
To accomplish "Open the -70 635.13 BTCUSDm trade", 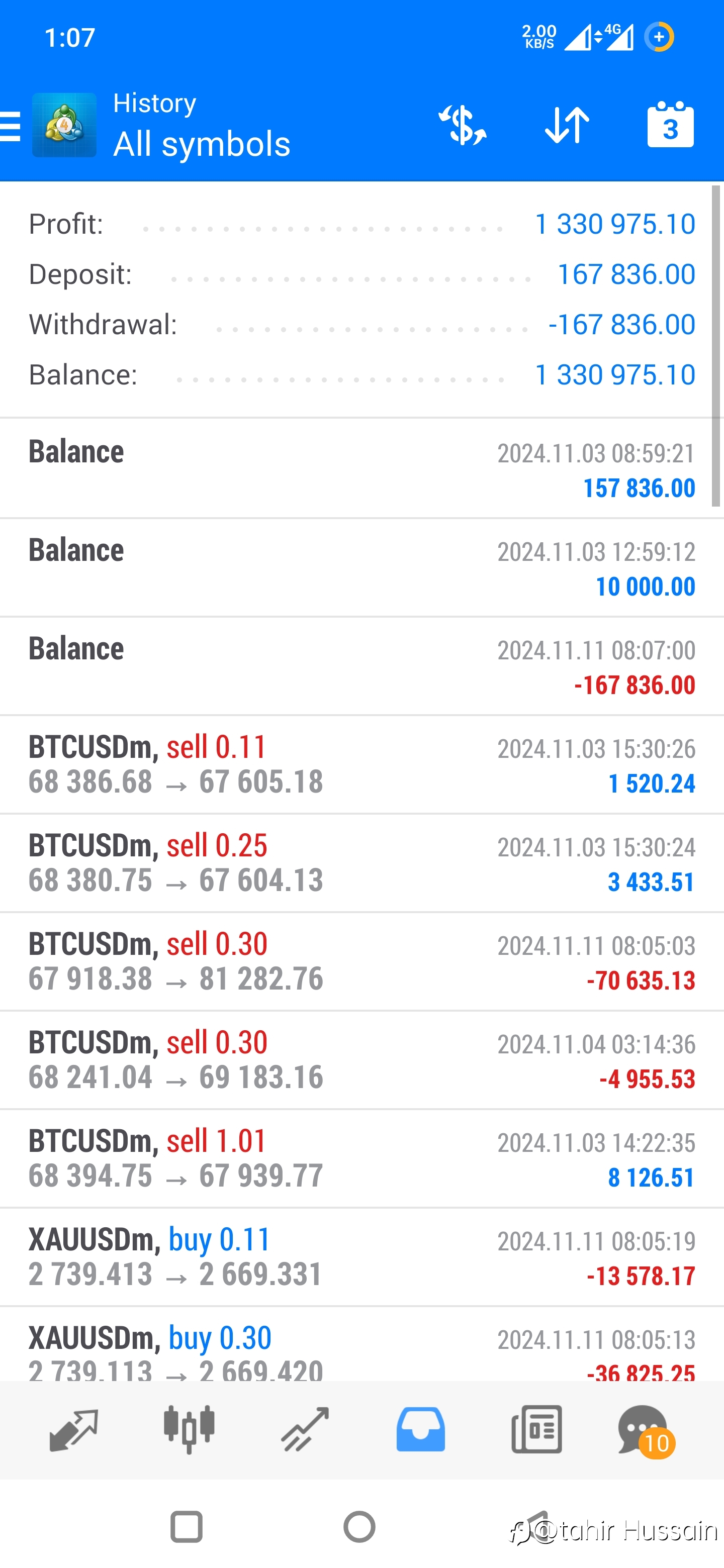I will (361, 962).
